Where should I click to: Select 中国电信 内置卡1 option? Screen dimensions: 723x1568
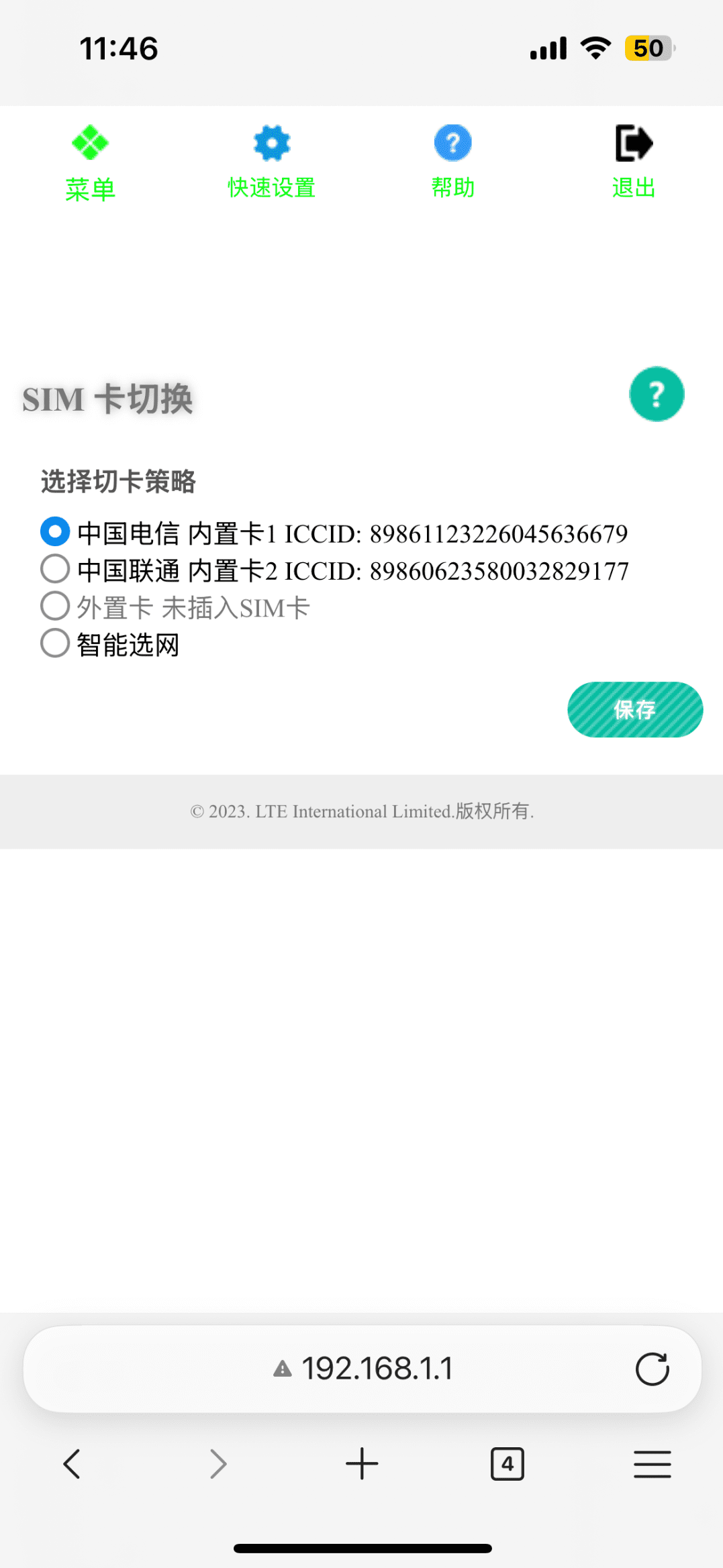click(x=55, y=532)
